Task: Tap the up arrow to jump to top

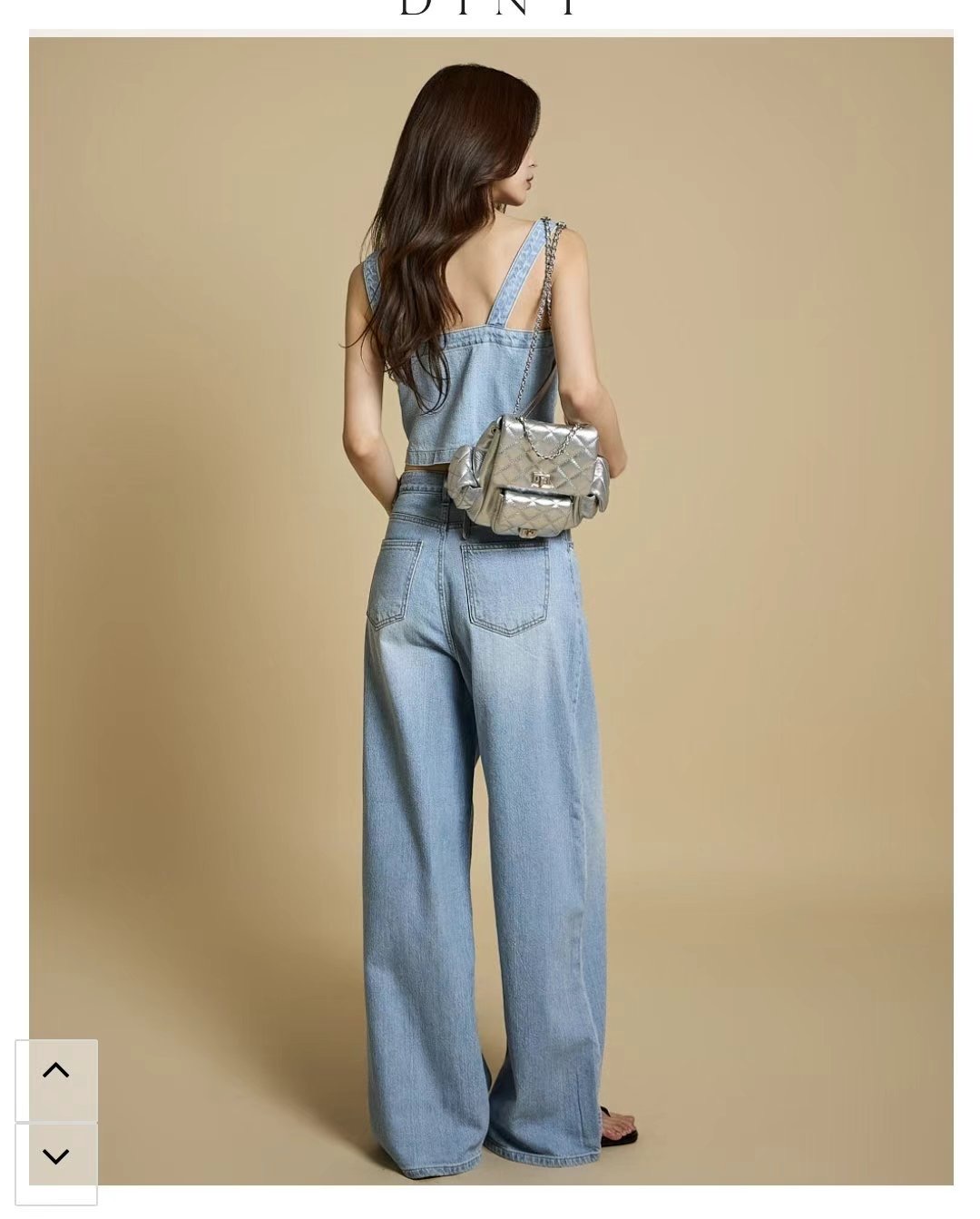Action: click(x=56, y=1071)
